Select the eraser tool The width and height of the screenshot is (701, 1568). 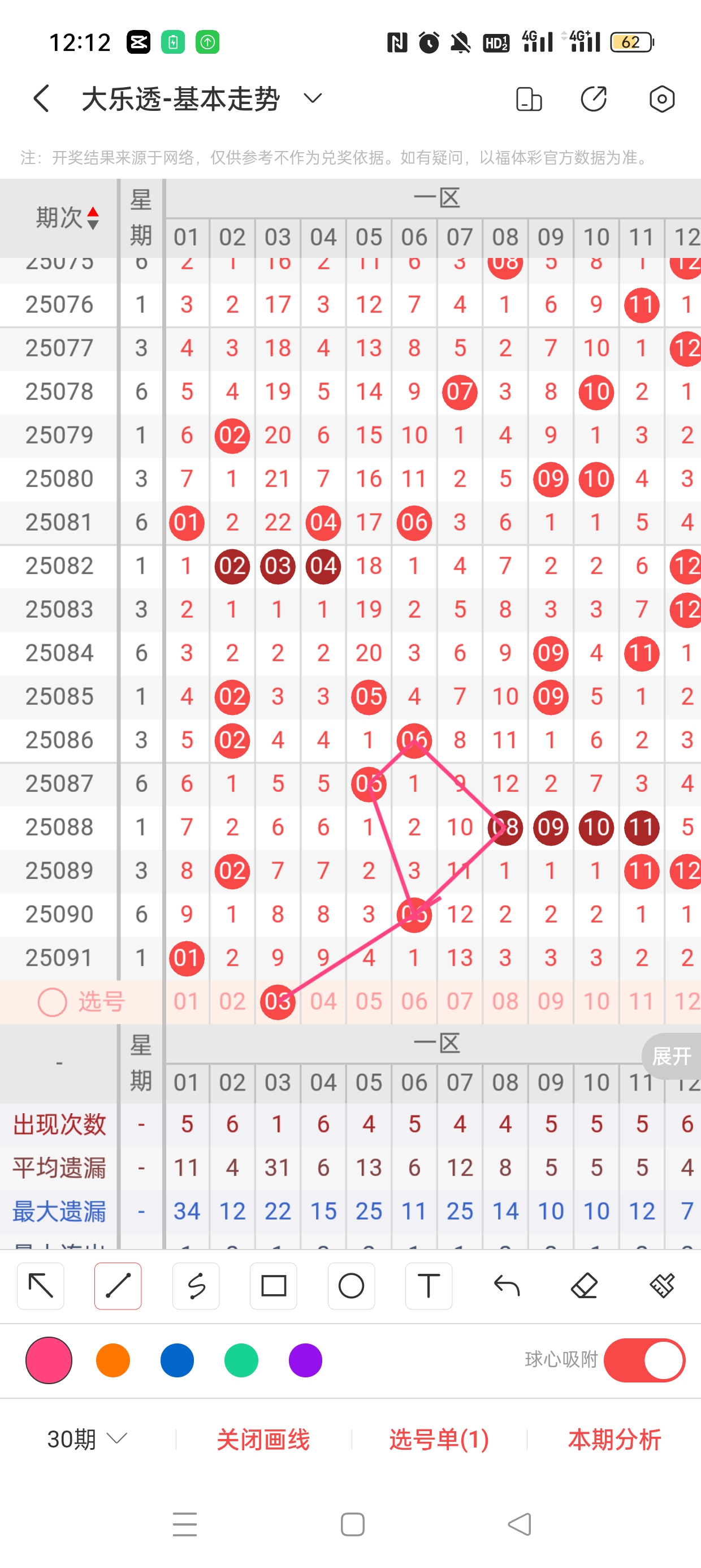click(x=584, y=1286)
